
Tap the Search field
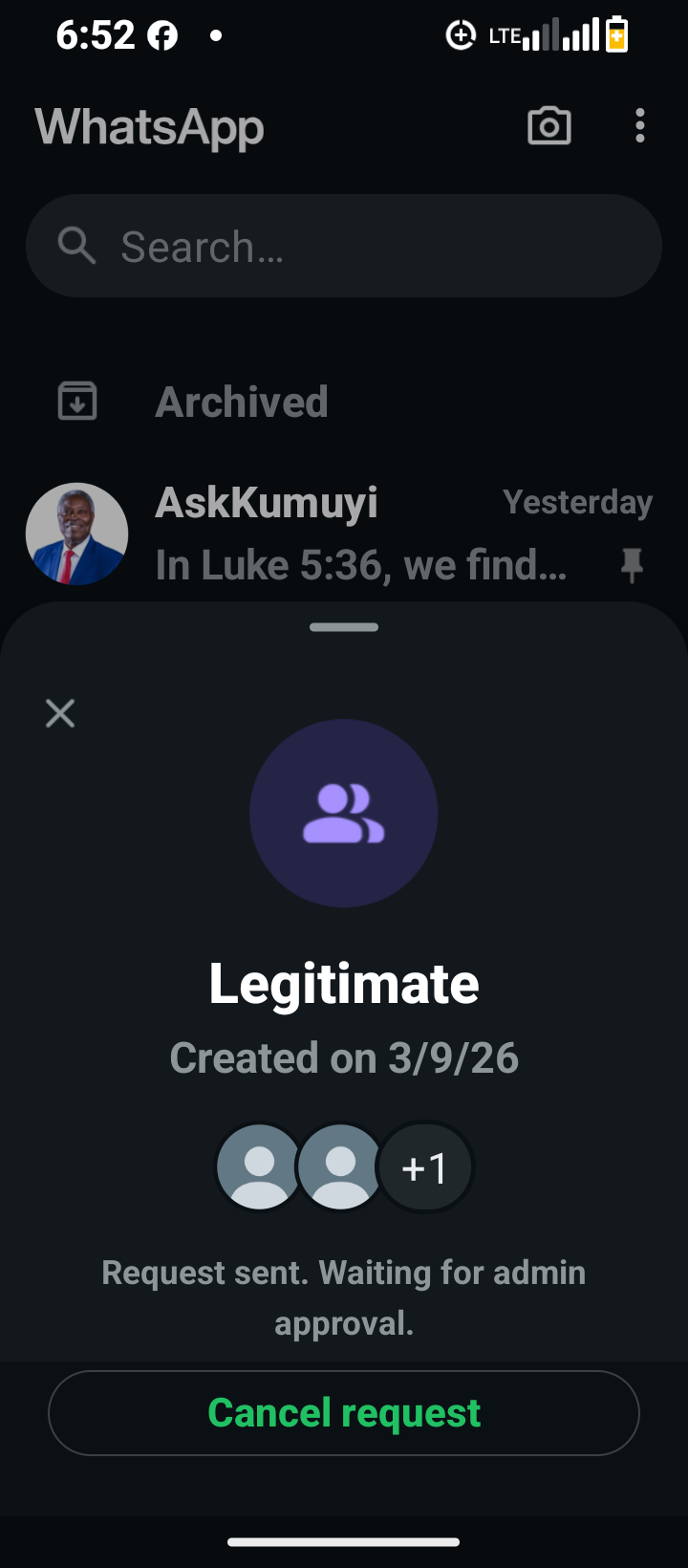tap(344, 247)
